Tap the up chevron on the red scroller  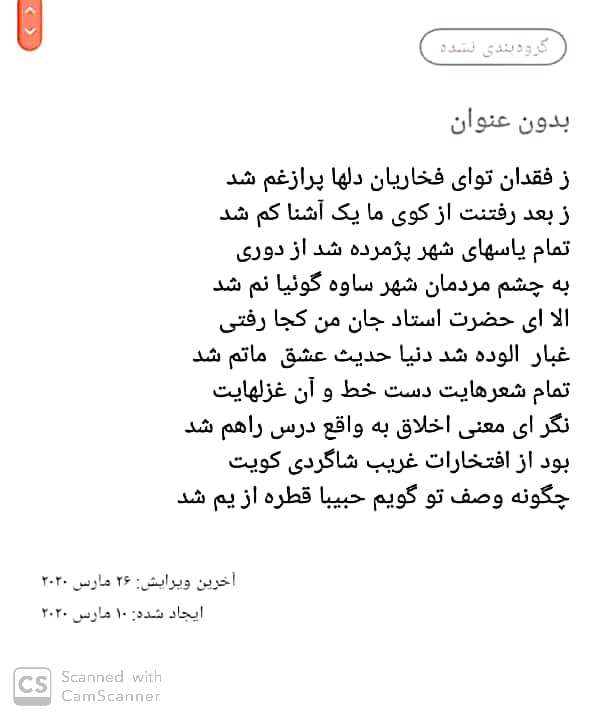point(30,12)
